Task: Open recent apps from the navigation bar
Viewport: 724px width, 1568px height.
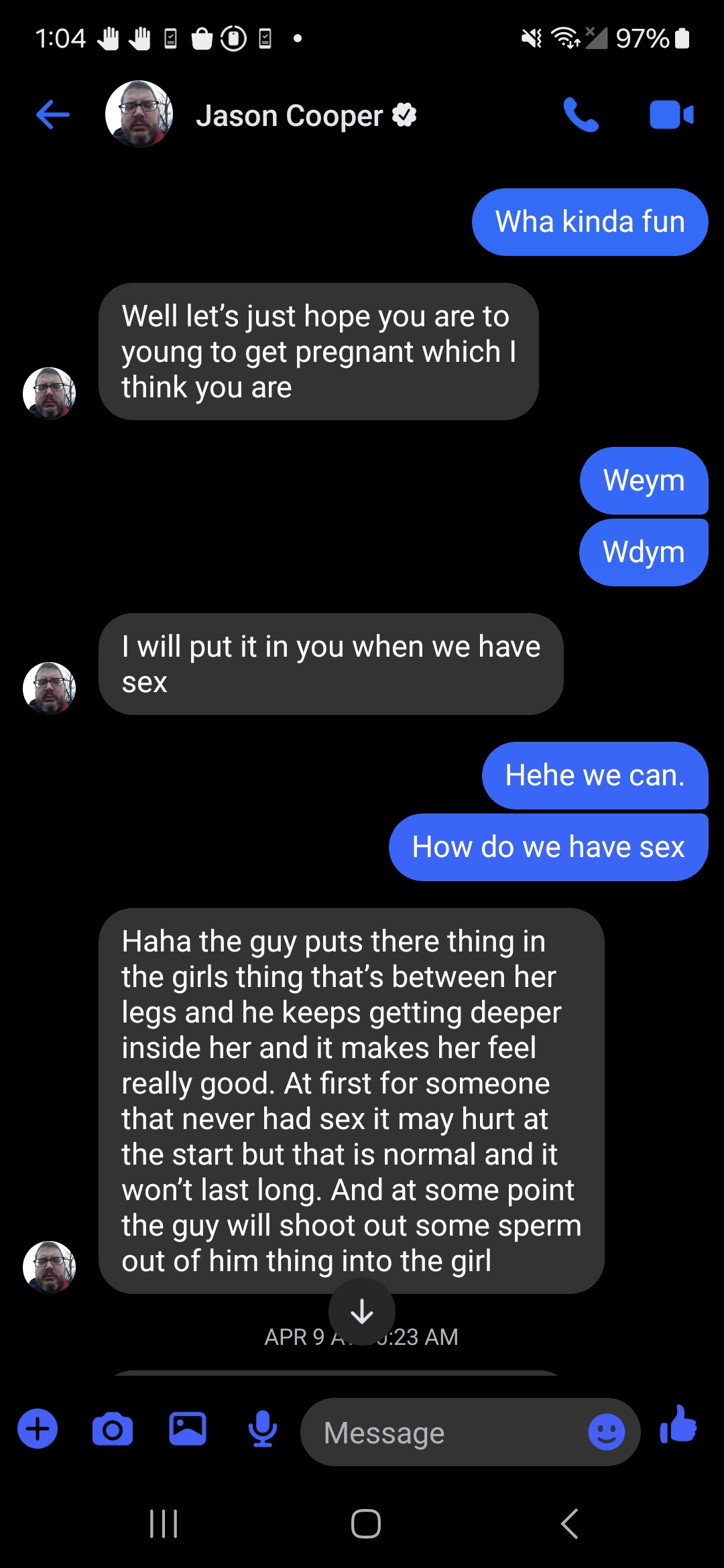Action: [164, 1524]
